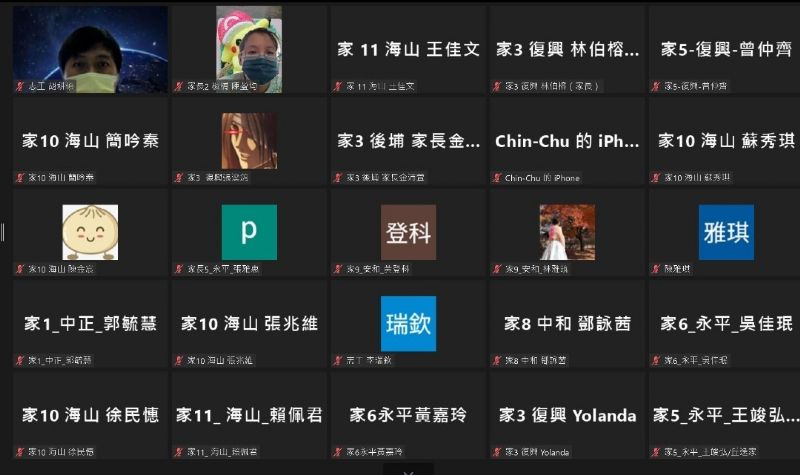Tap the 家10 海山 張兆維 participant tile
The height and width of the screenshot is (475, 800).
249,324
